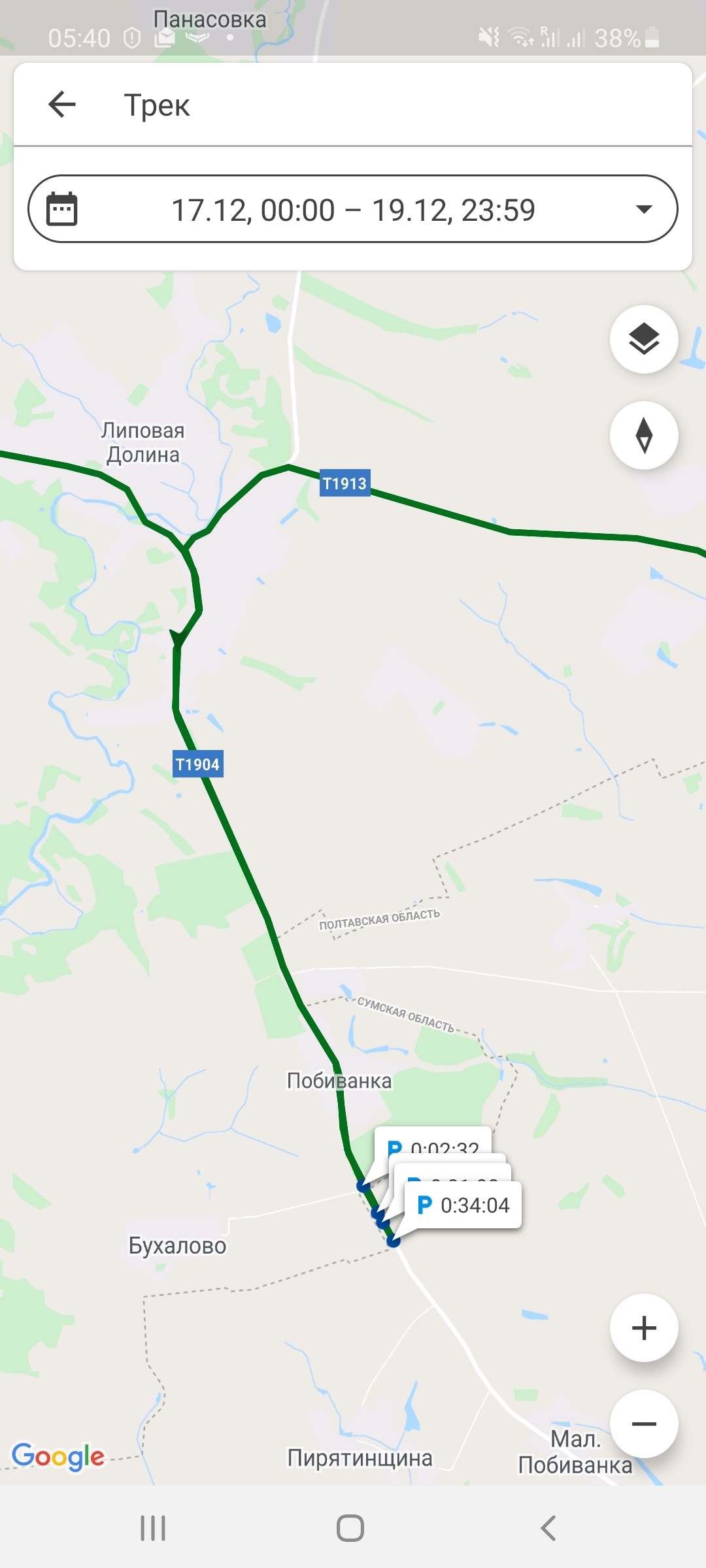The image size is (706, 1568).
Task: Go back using the Трек arrow
Action: (63, 105)
